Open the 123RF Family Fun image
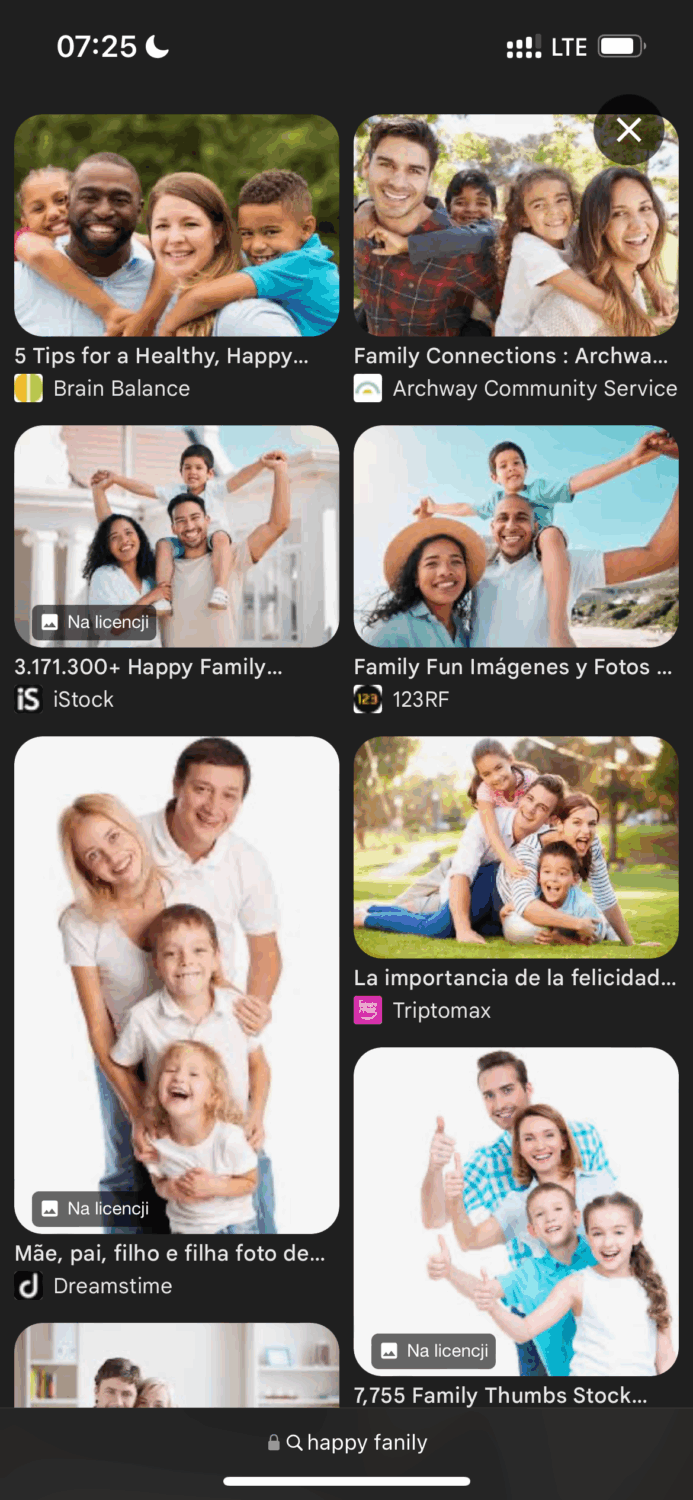Viewport: 693px width, 1500px height. coord(516,536)
